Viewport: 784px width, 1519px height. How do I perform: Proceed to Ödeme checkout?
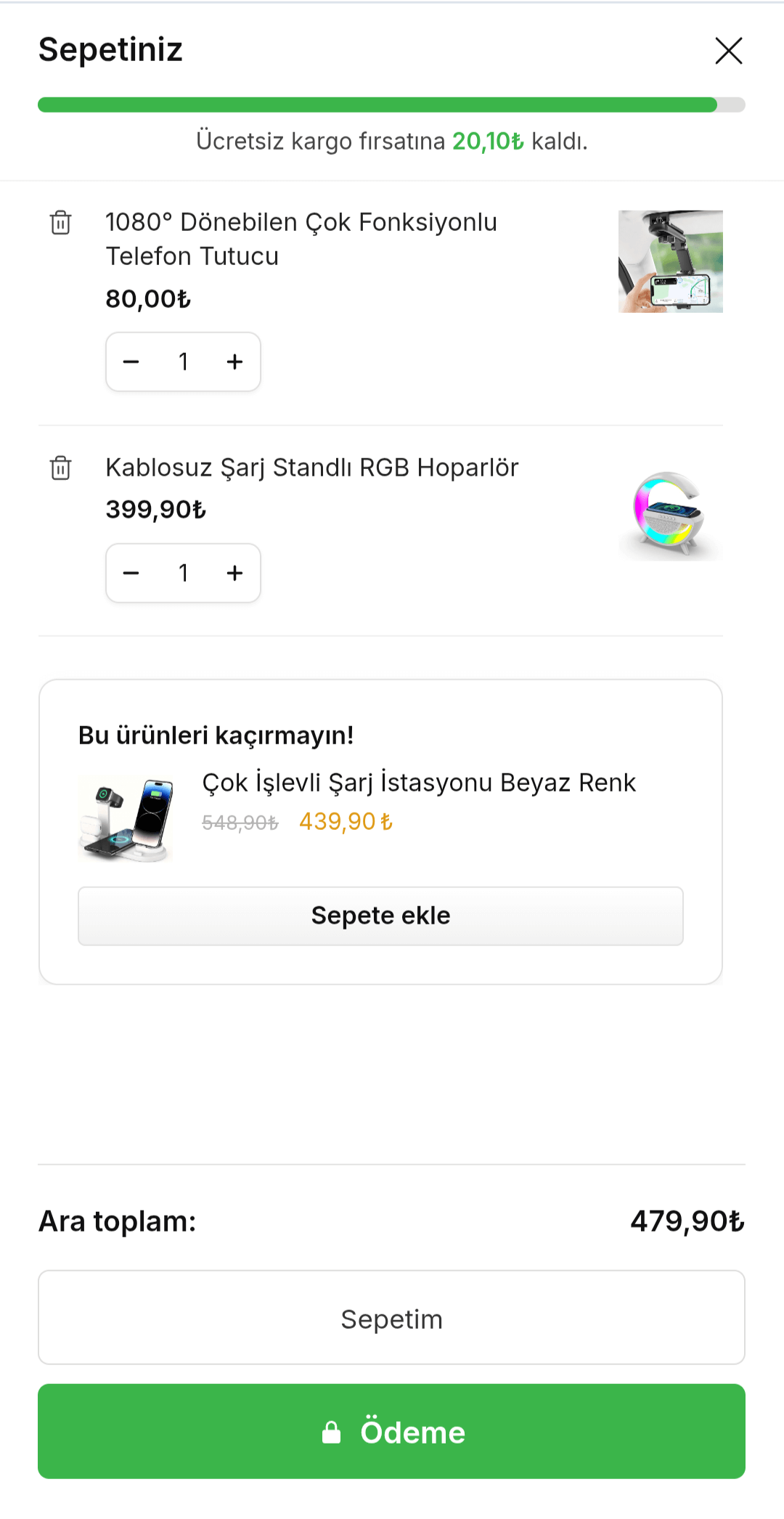coord(391,1431)
